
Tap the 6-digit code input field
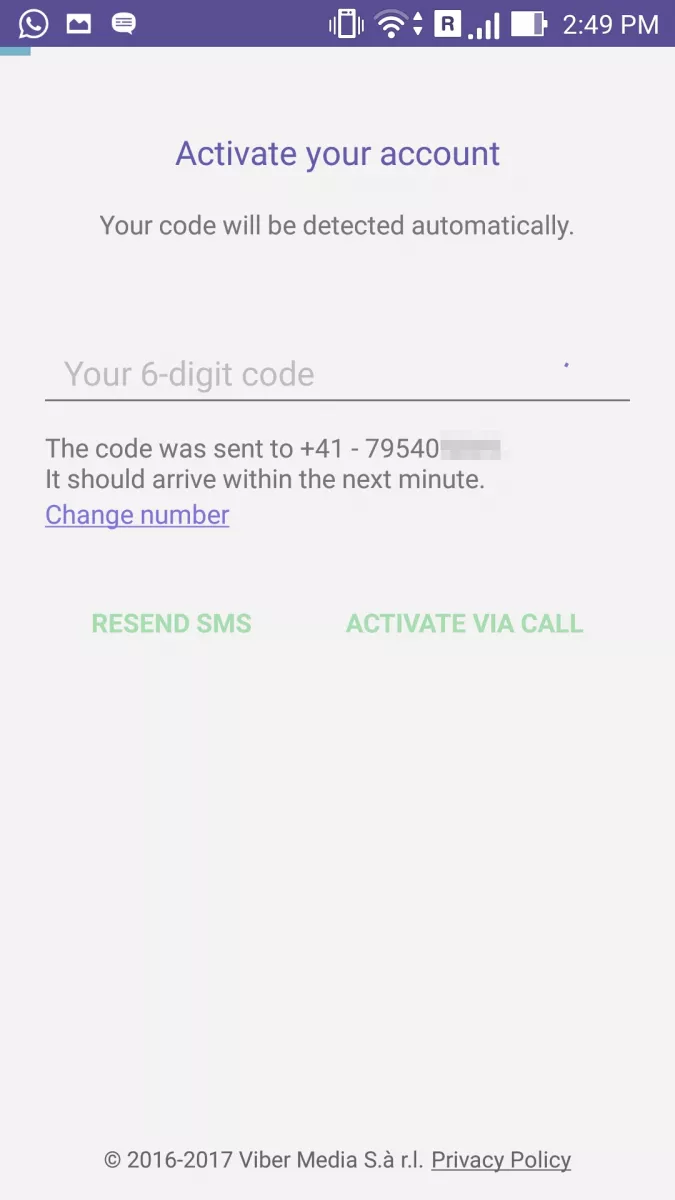(337, 375)
